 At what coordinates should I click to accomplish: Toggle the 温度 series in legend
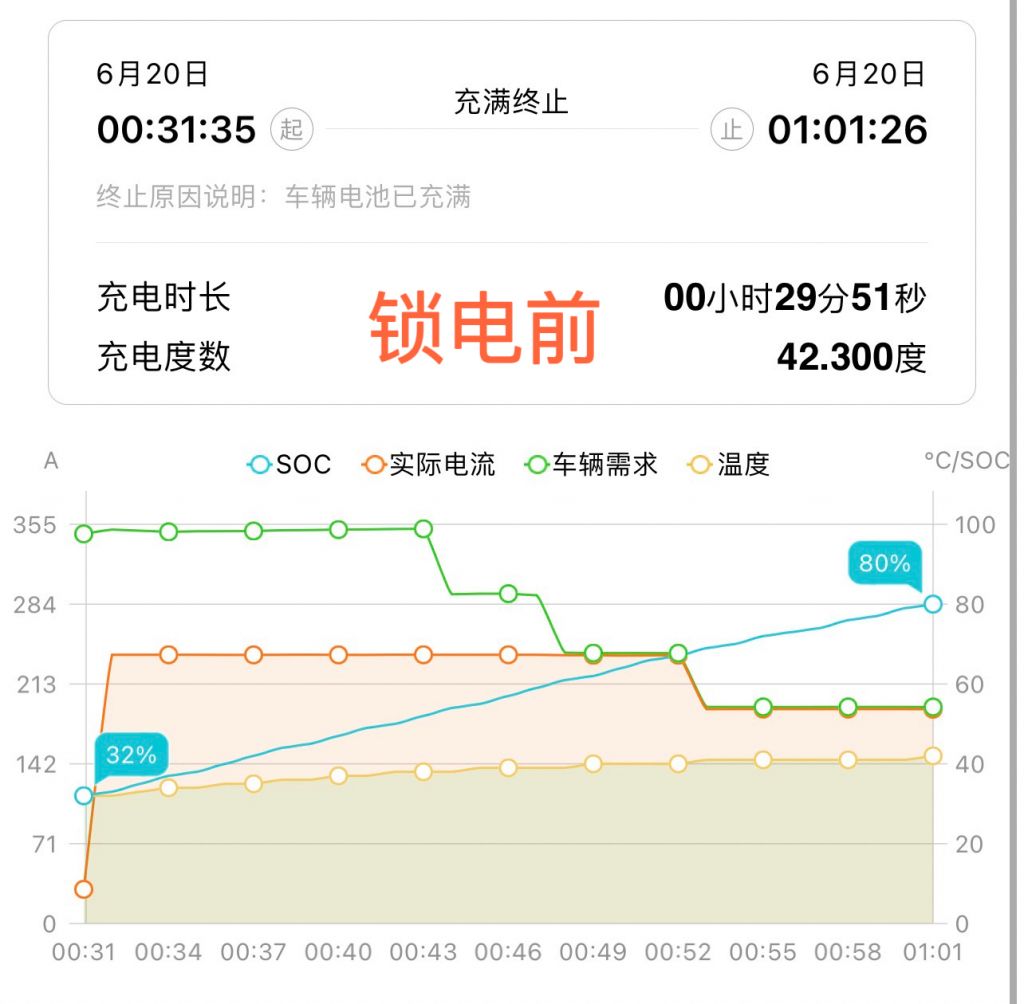728,465
